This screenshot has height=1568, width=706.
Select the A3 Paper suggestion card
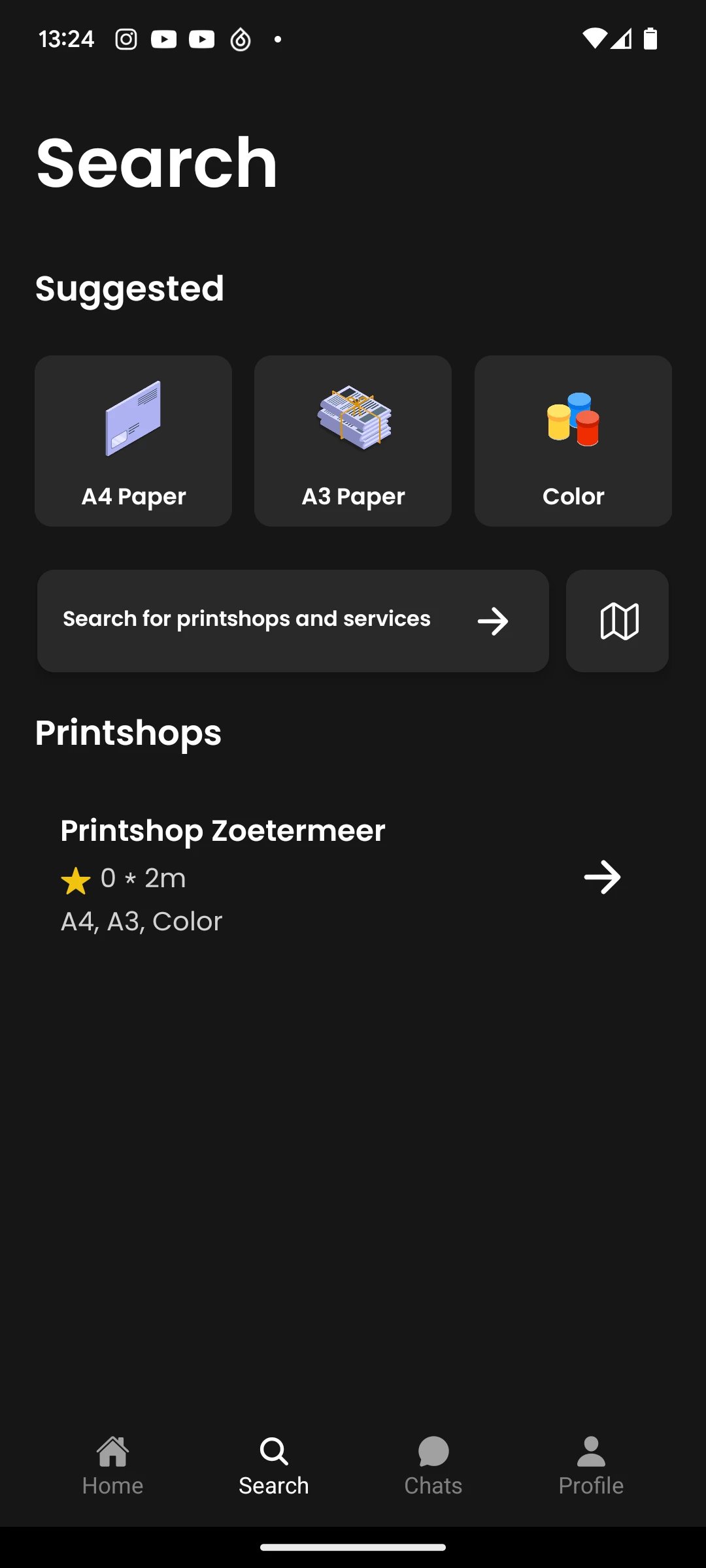pos(352,441)
